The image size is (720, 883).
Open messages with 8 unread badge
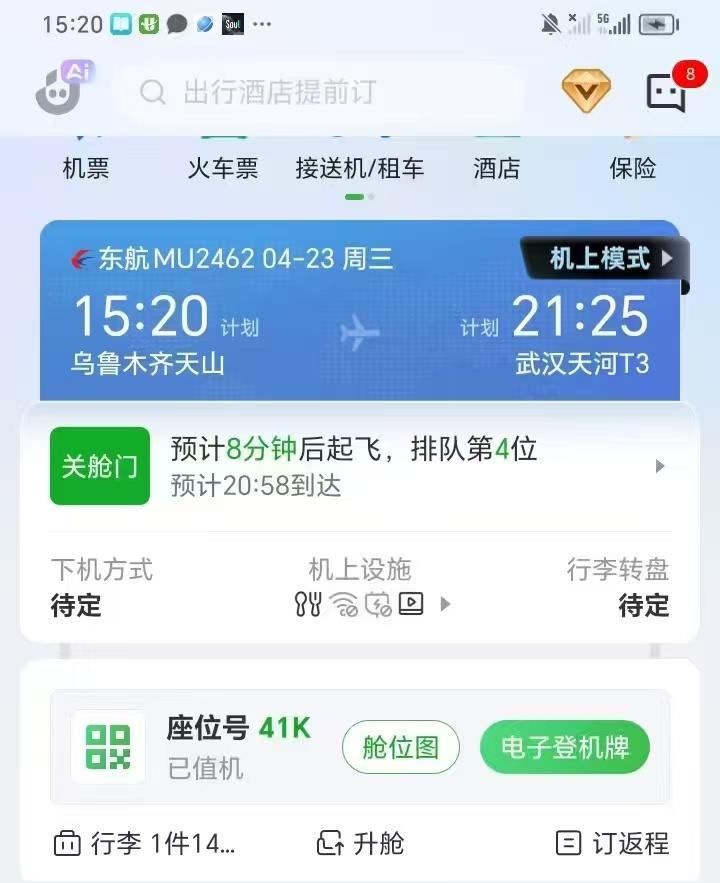tap(668, 91)
